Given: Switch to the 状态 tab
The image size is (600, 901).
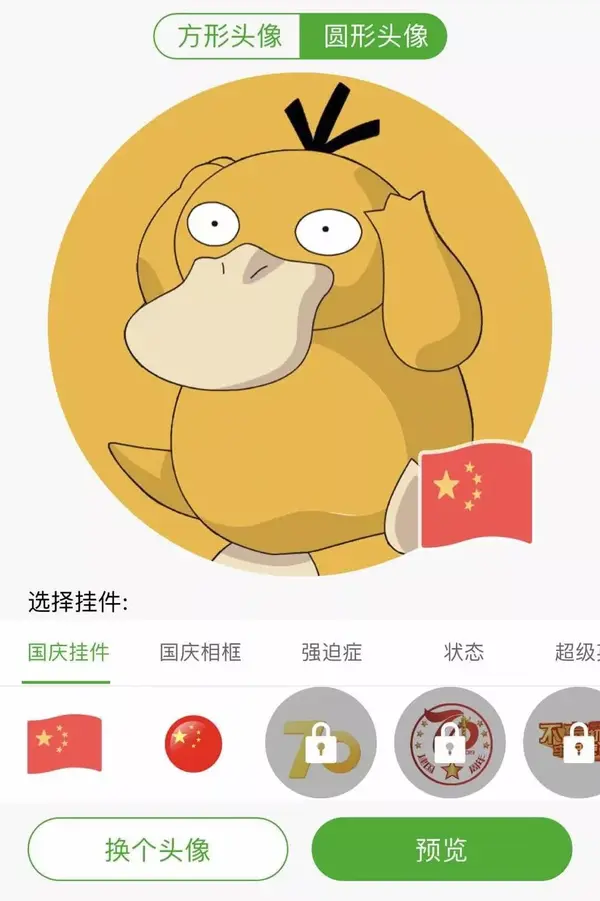Looking at the screenshot, I should coord(464,653).
